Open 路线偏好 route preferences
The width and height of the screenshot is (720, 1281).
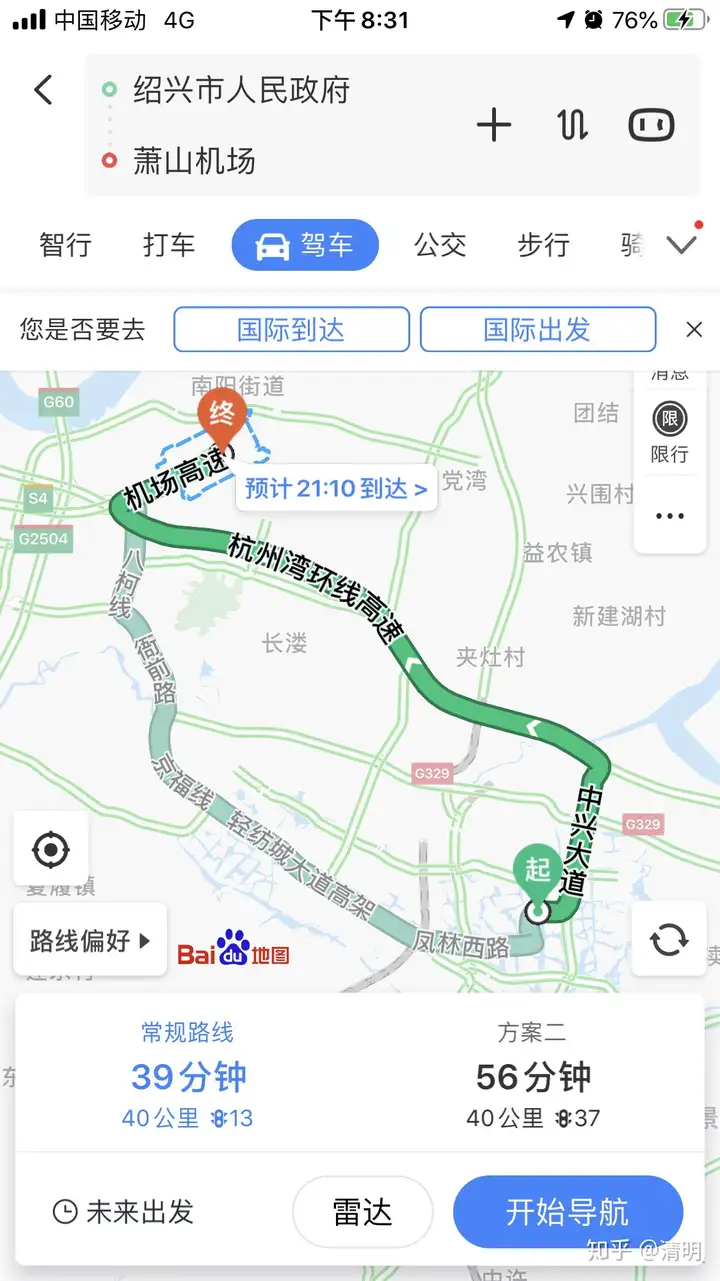(90, 941)
